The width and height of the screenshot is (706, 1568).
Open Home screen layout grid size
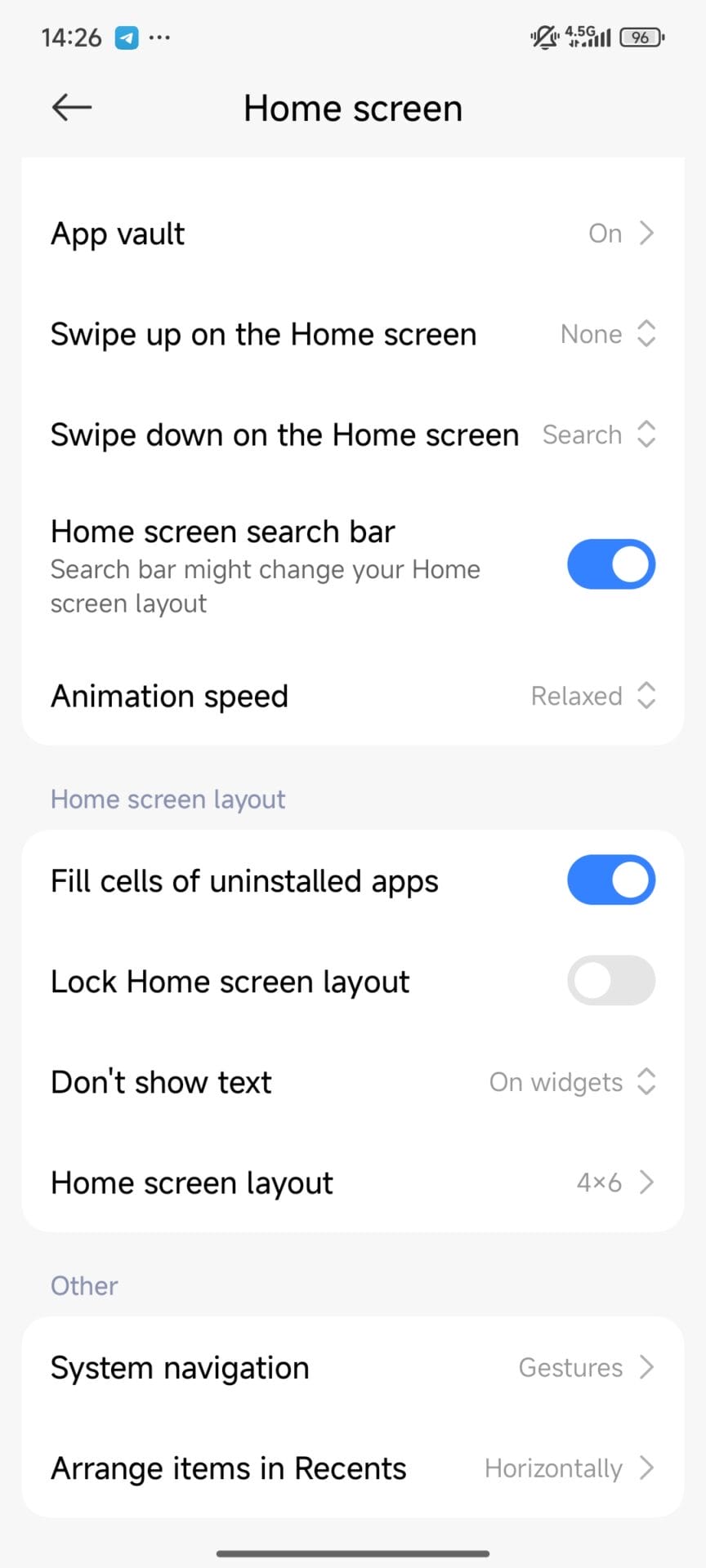pos(352,1183)
